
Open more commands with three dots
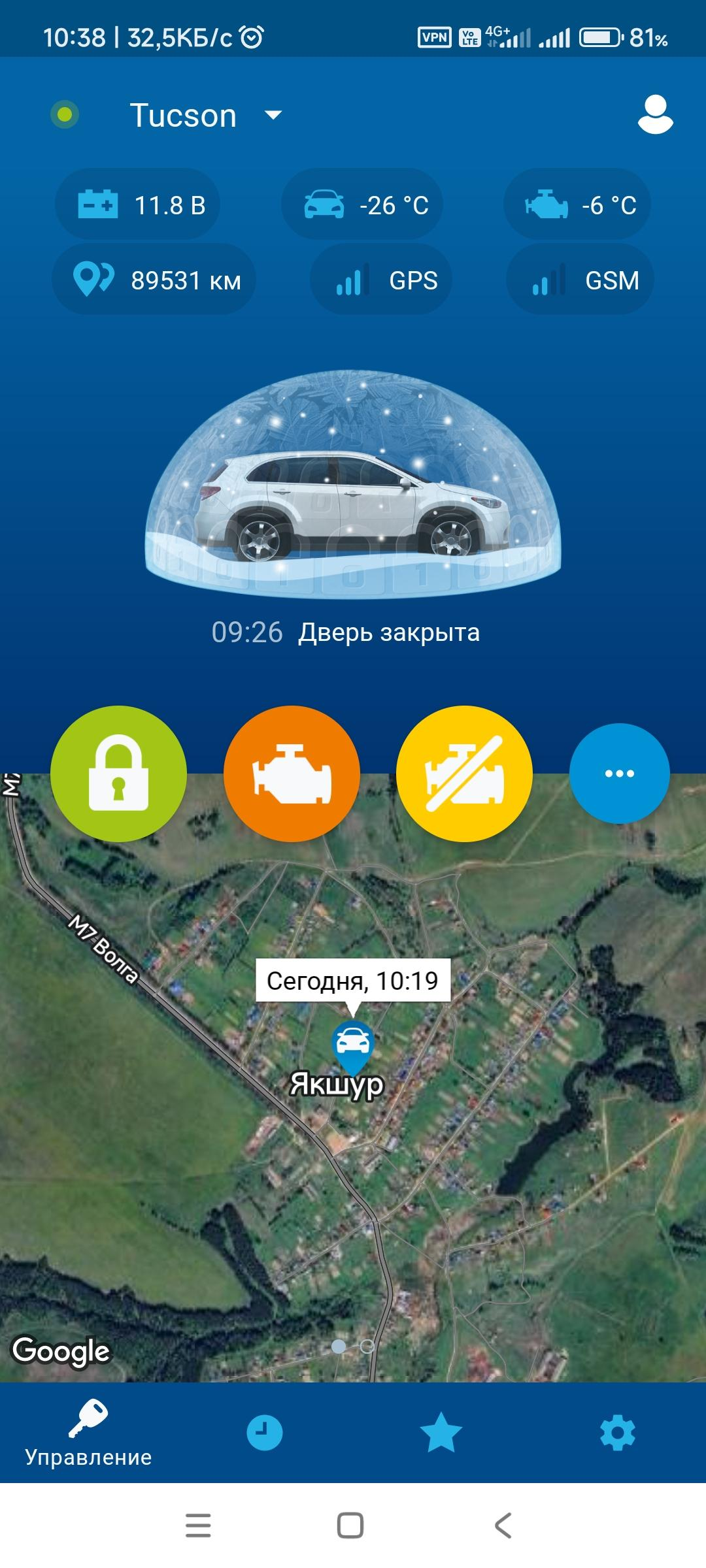coord(619,774)
